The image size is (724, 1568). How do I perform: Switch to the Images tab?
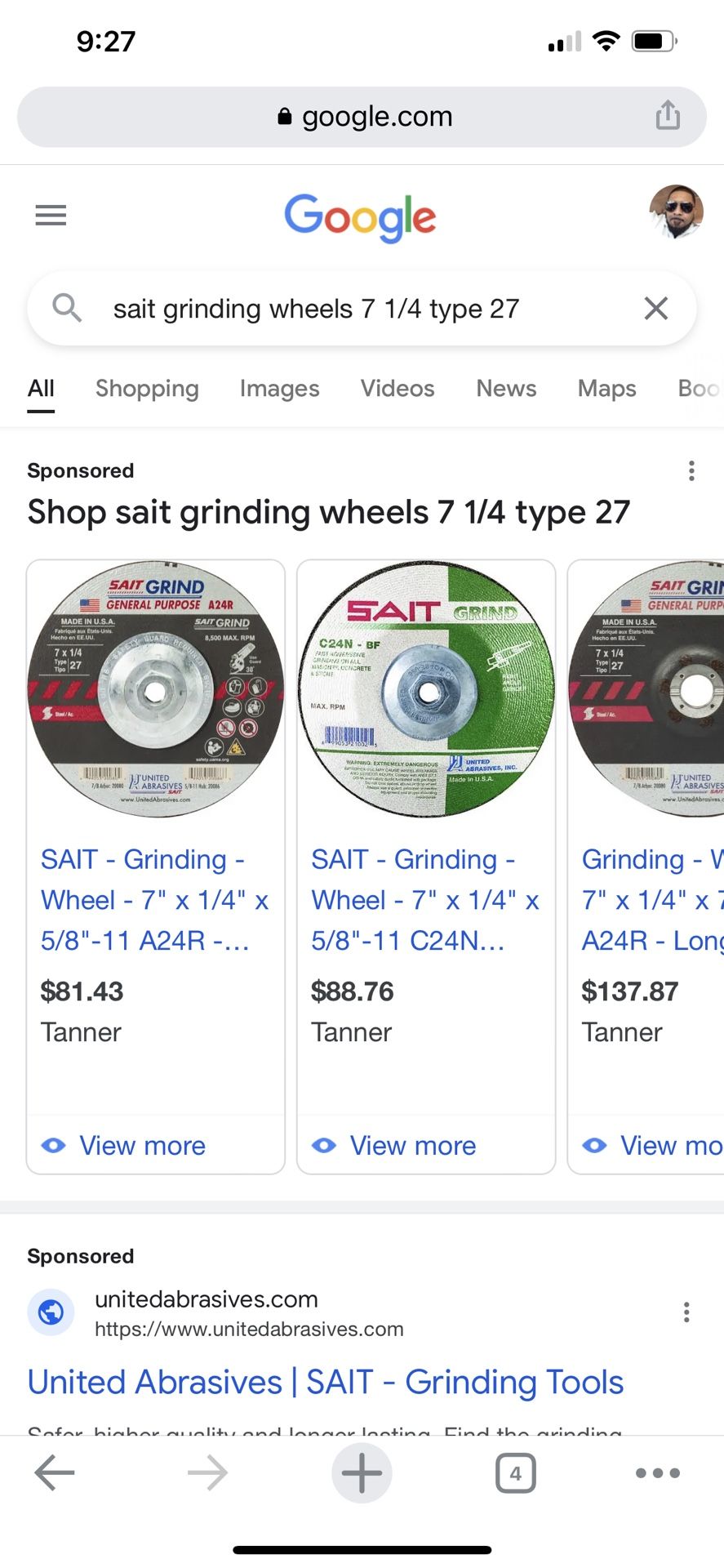click(279, 389)
